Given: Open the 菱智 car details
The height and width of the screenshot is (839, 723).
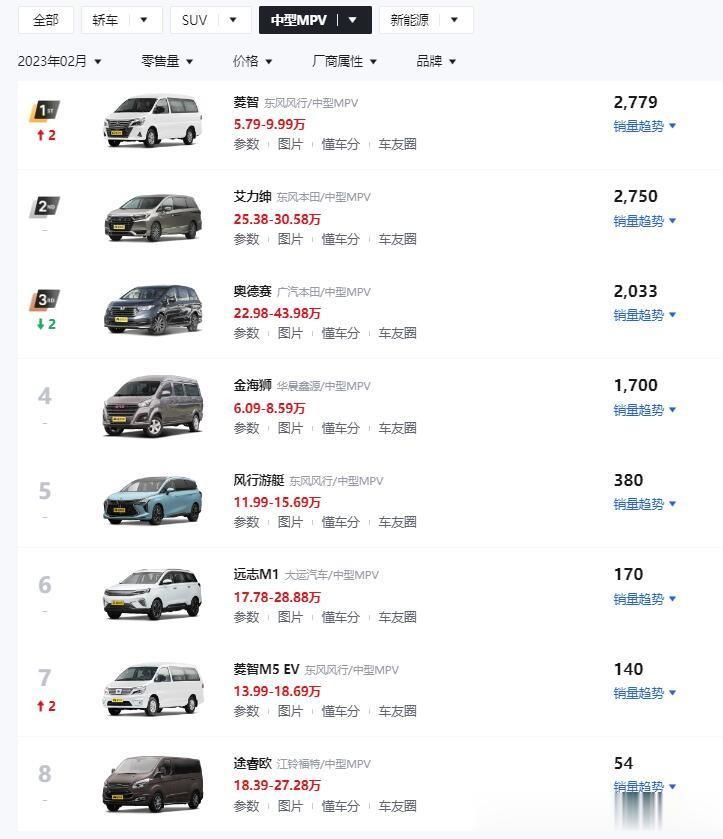Looking at the screenshot, I should [x=246, y=102].
